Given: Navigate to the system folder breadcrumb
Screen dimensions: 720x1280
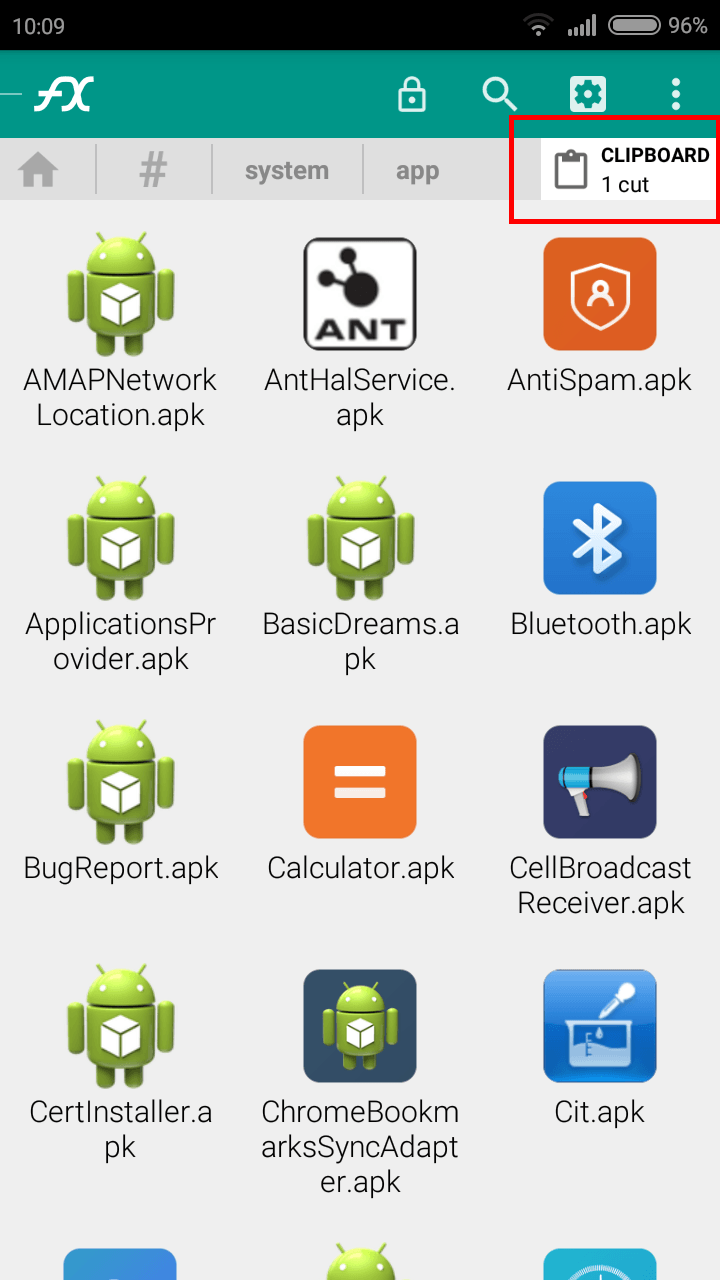Looking at the screenshot, I should (x=287, y=171).
